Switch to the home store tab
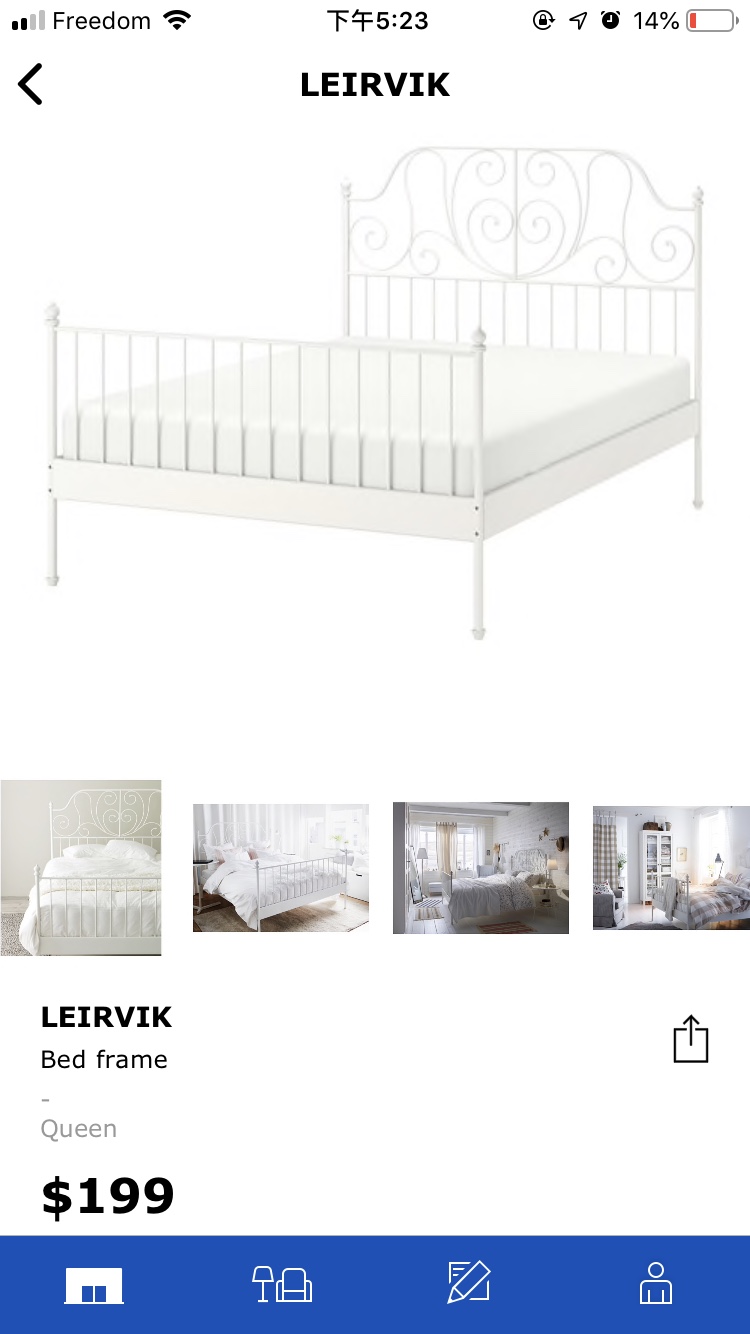Viewport: 750px width, 1334px height. [94, 1284]
